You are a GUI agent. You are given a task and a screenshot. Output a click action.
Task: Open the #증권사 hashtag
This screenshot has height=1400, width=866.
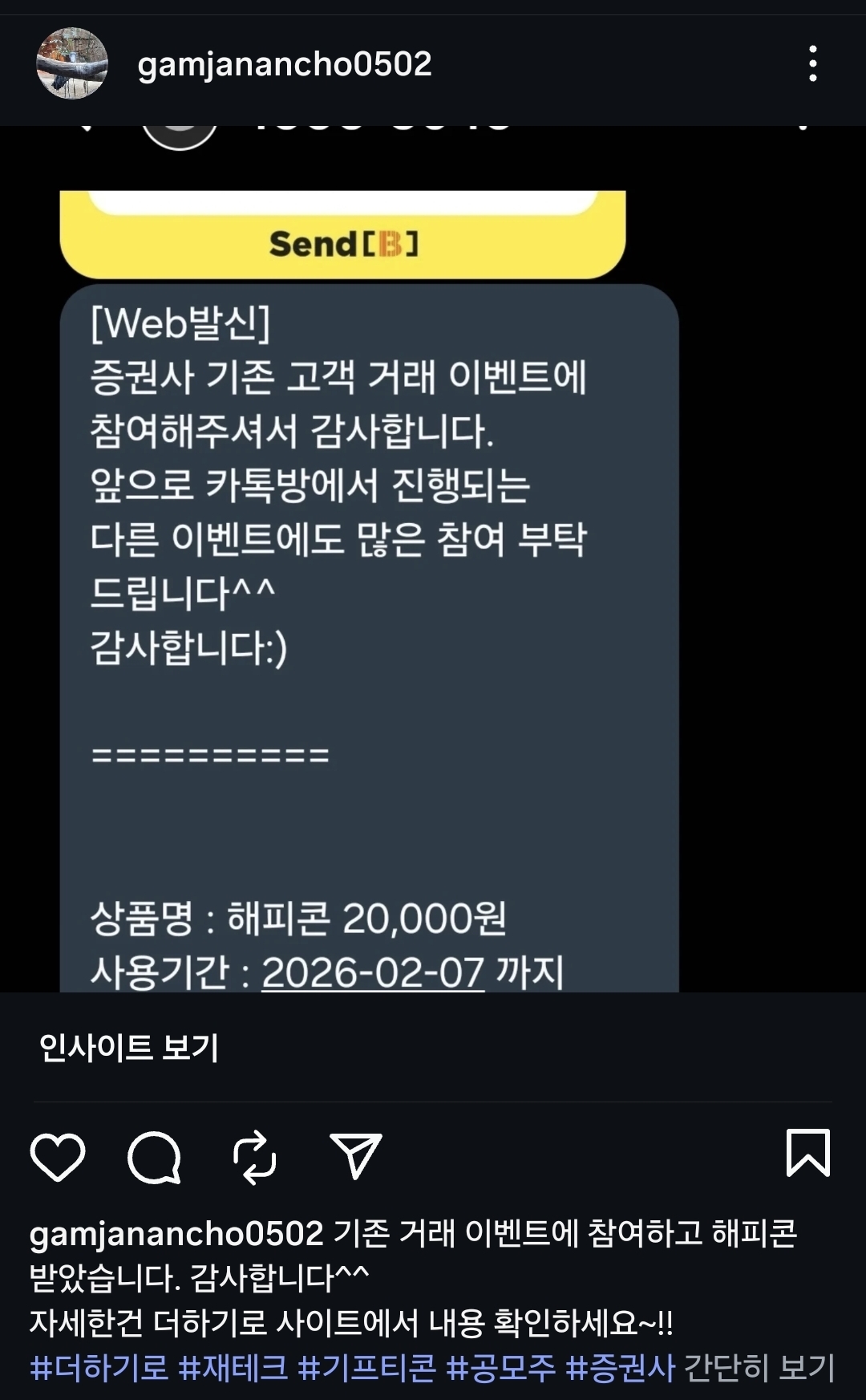(621, 1367)
